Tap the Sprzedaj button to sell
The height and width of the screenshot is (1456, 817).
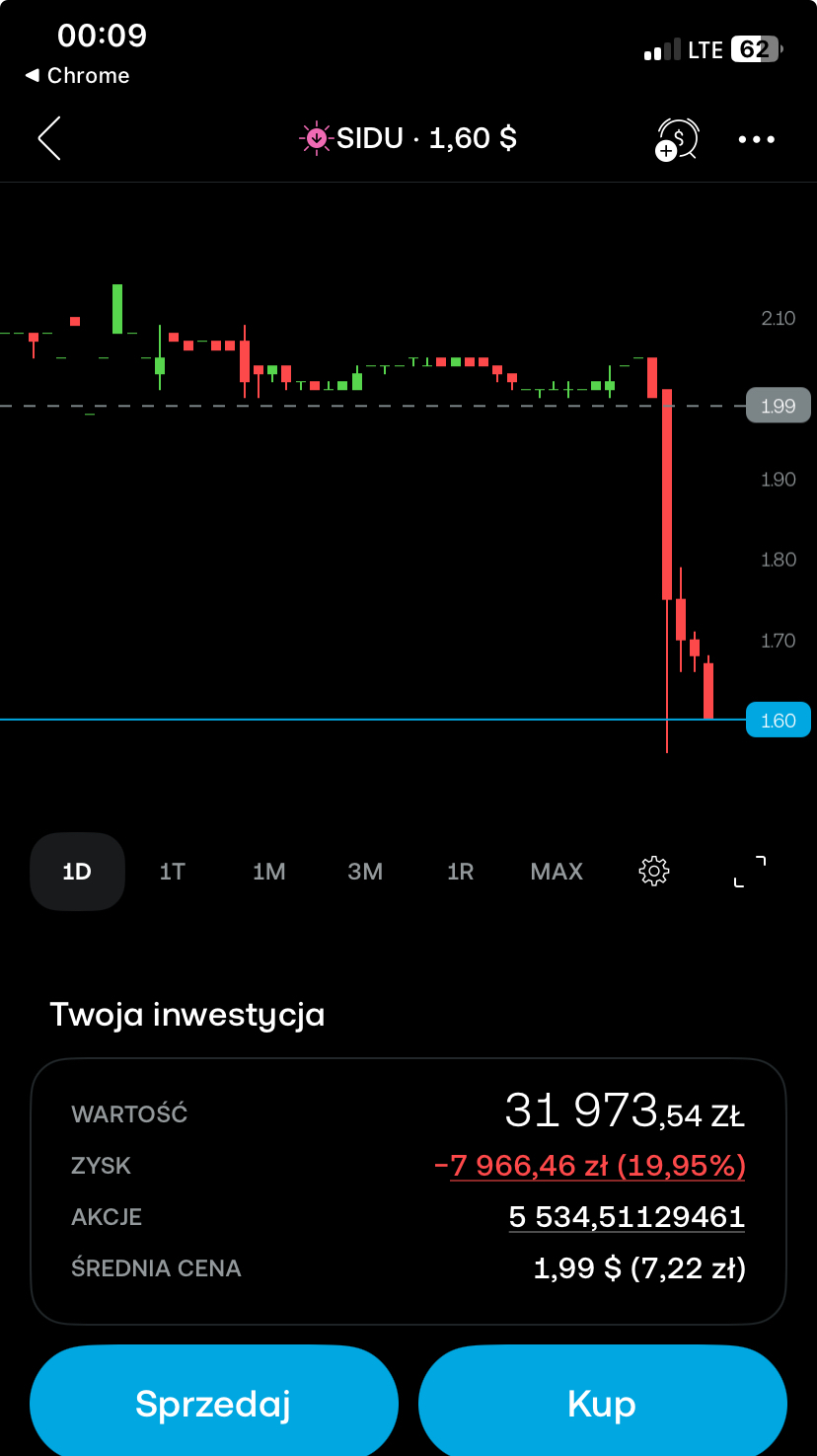click(x=213, y=1404)
